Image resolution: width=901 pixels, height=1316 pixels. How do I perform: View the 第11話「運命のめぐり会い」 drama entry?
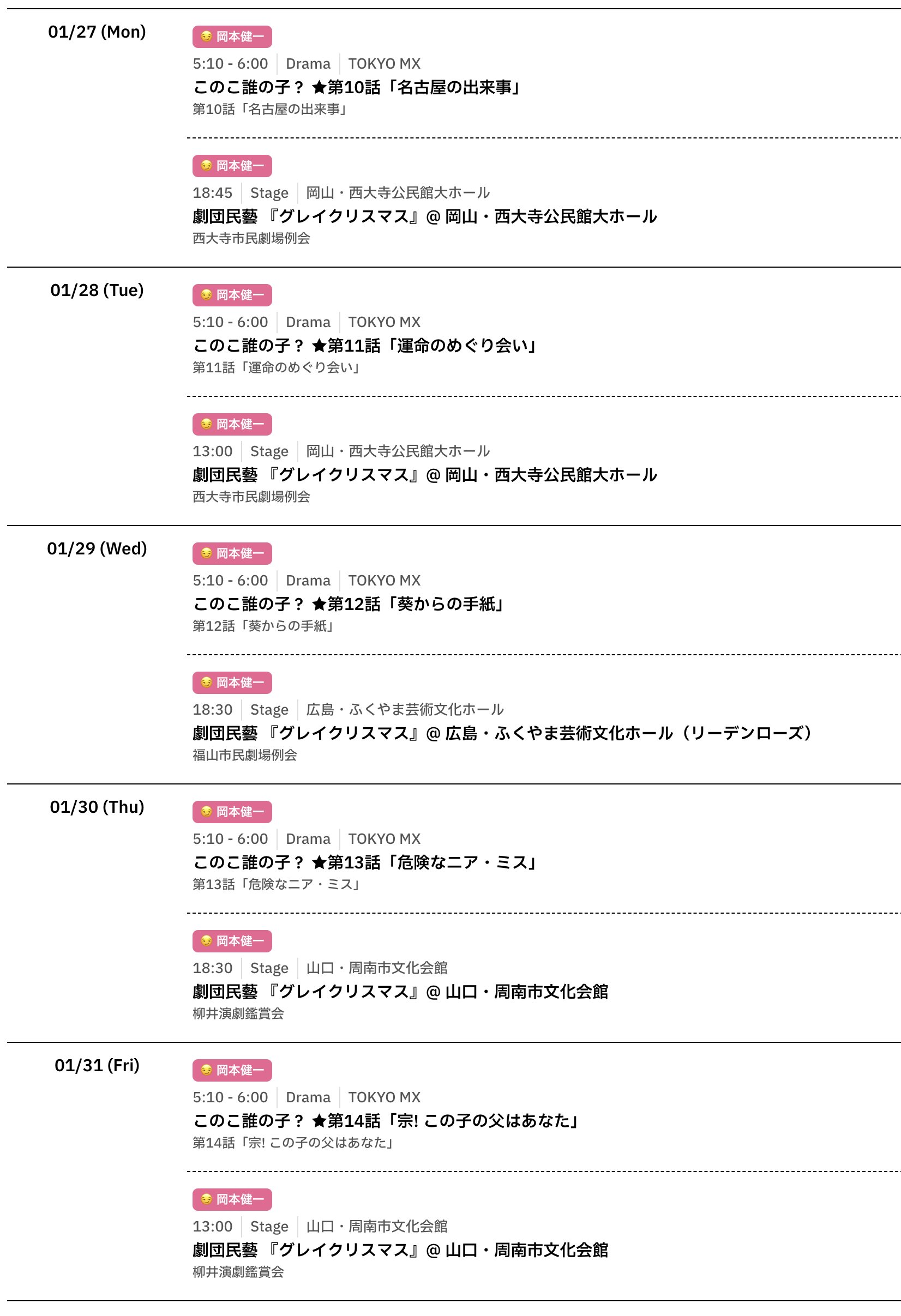pos(365,346)
